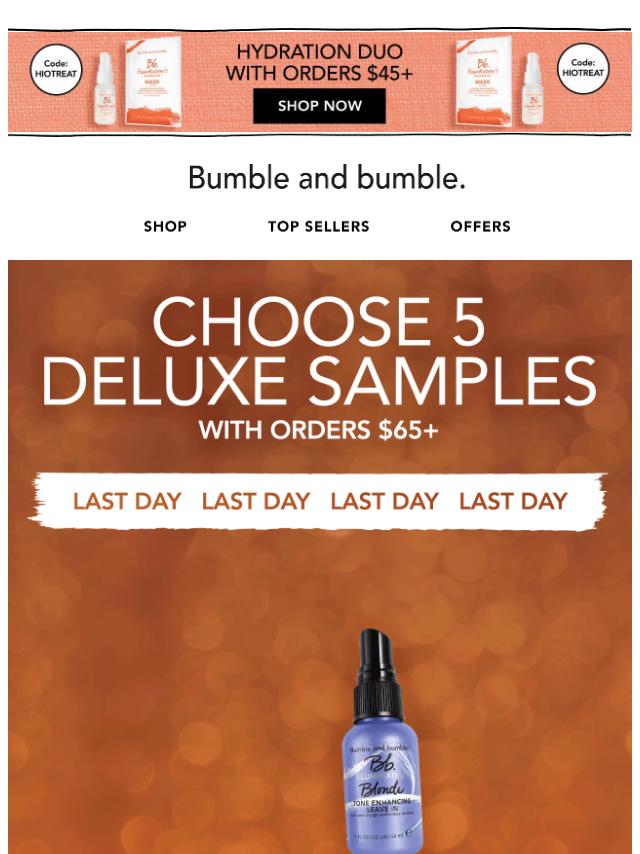View the Offers link
This screenshot has width=640, height=854.
click(480, 227)
